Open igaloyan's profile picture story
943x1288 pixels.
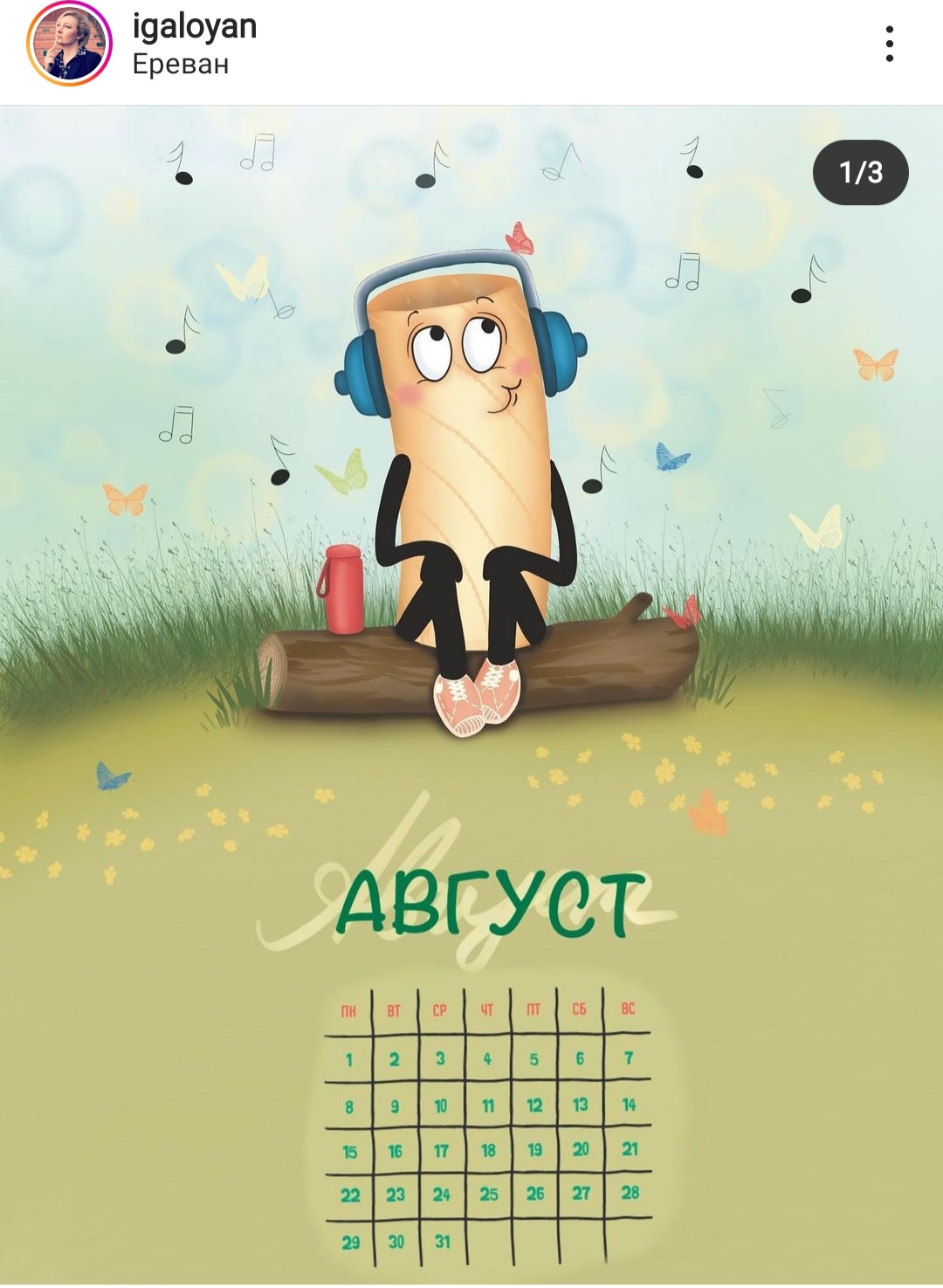coord(69,45)
